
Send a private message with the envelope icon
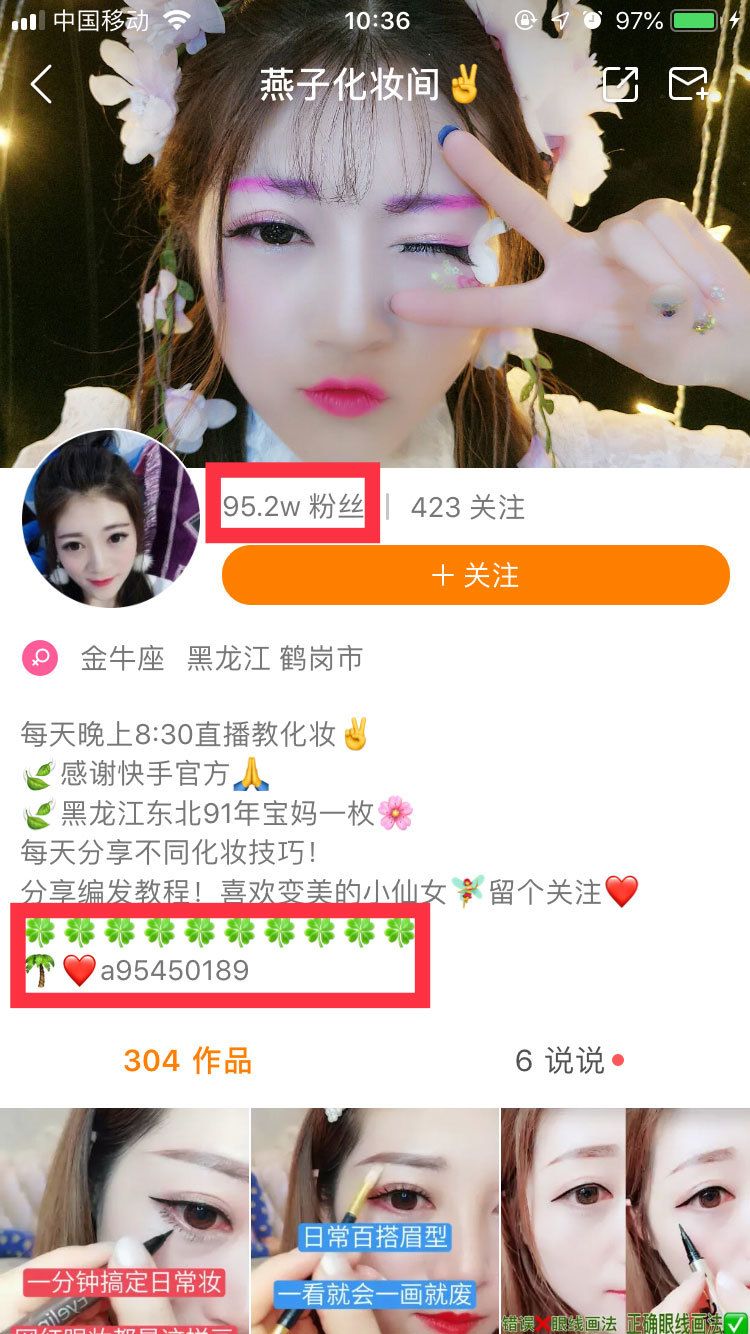tap(689, 85)
